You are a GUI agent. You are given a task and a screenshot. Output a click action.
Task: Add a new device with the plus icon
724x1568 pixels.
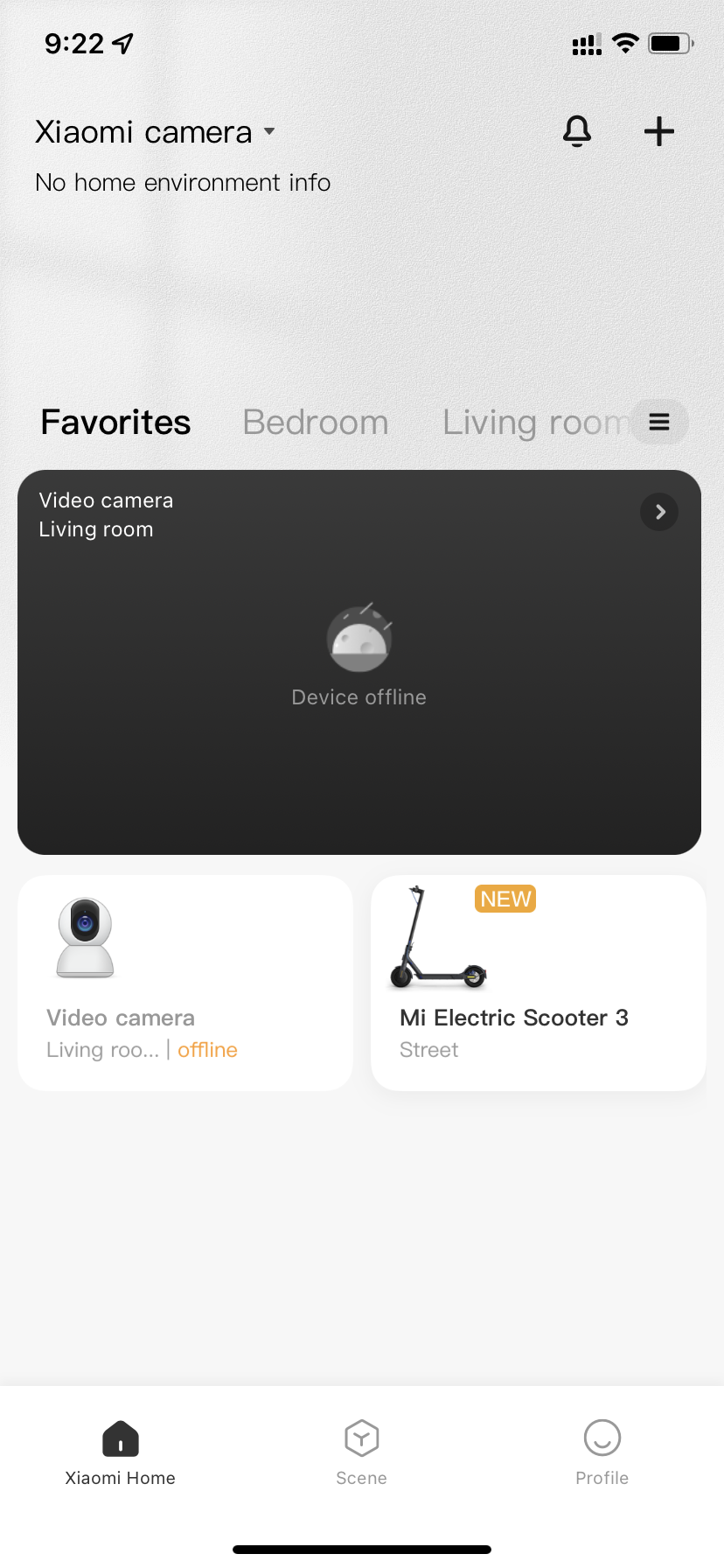[659, 131]
